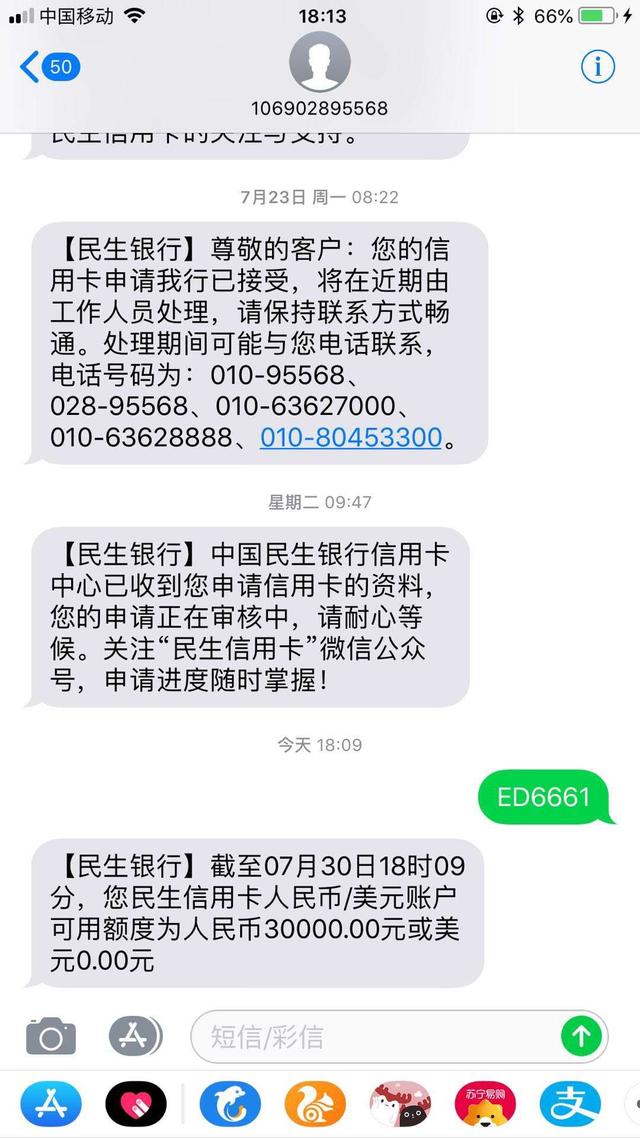Open Digital Touch heart in the app strip
Image resolution: width=640 pixels, height=1138 pixels.
click(136, 1105)
